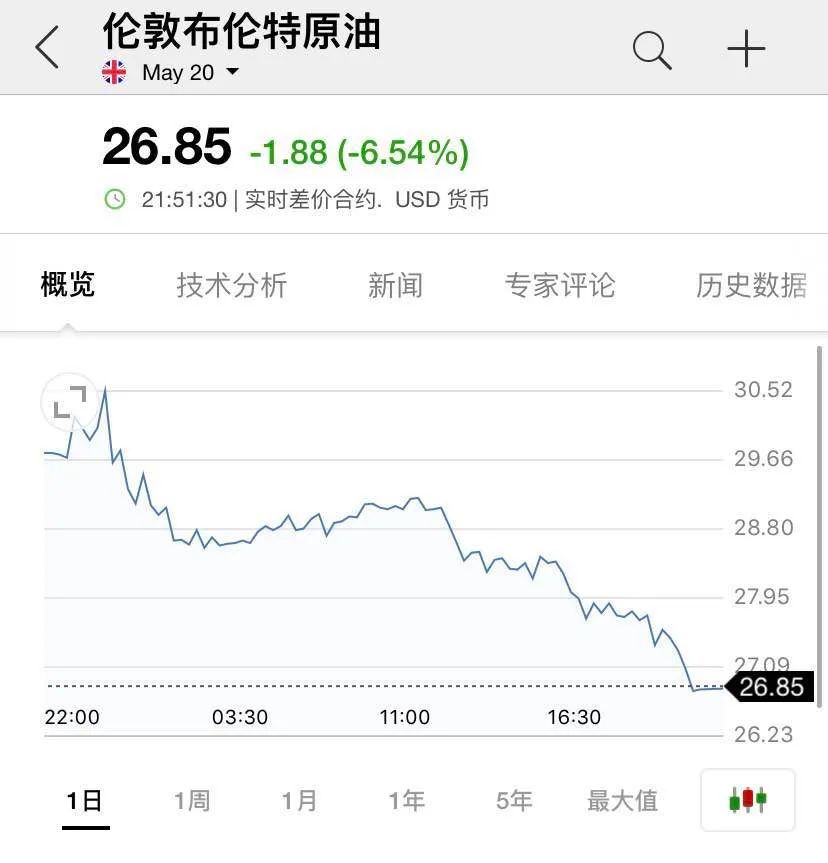Switch to the 技术分析 tab

[232, 286]
